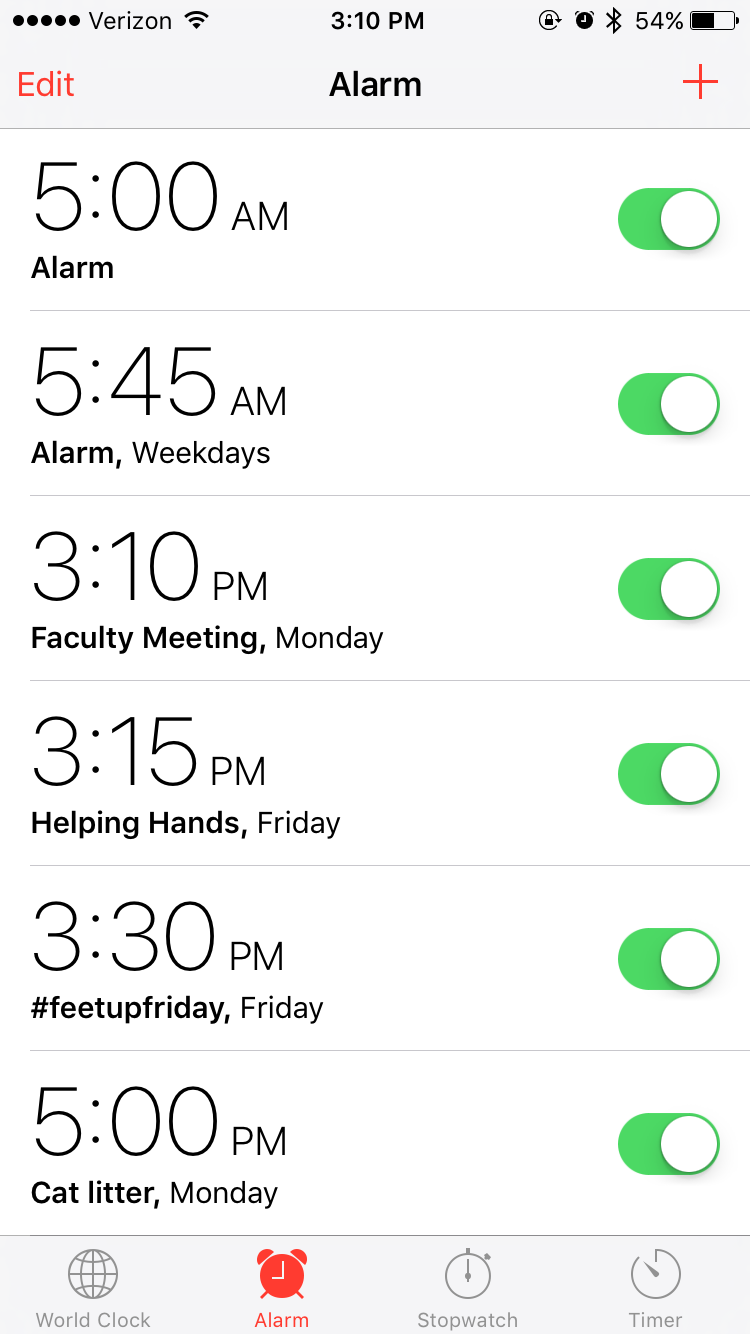This screenshot has width=750, height=1334.
Task: Switch off the Helping Hands alarm
Action: 668,774
